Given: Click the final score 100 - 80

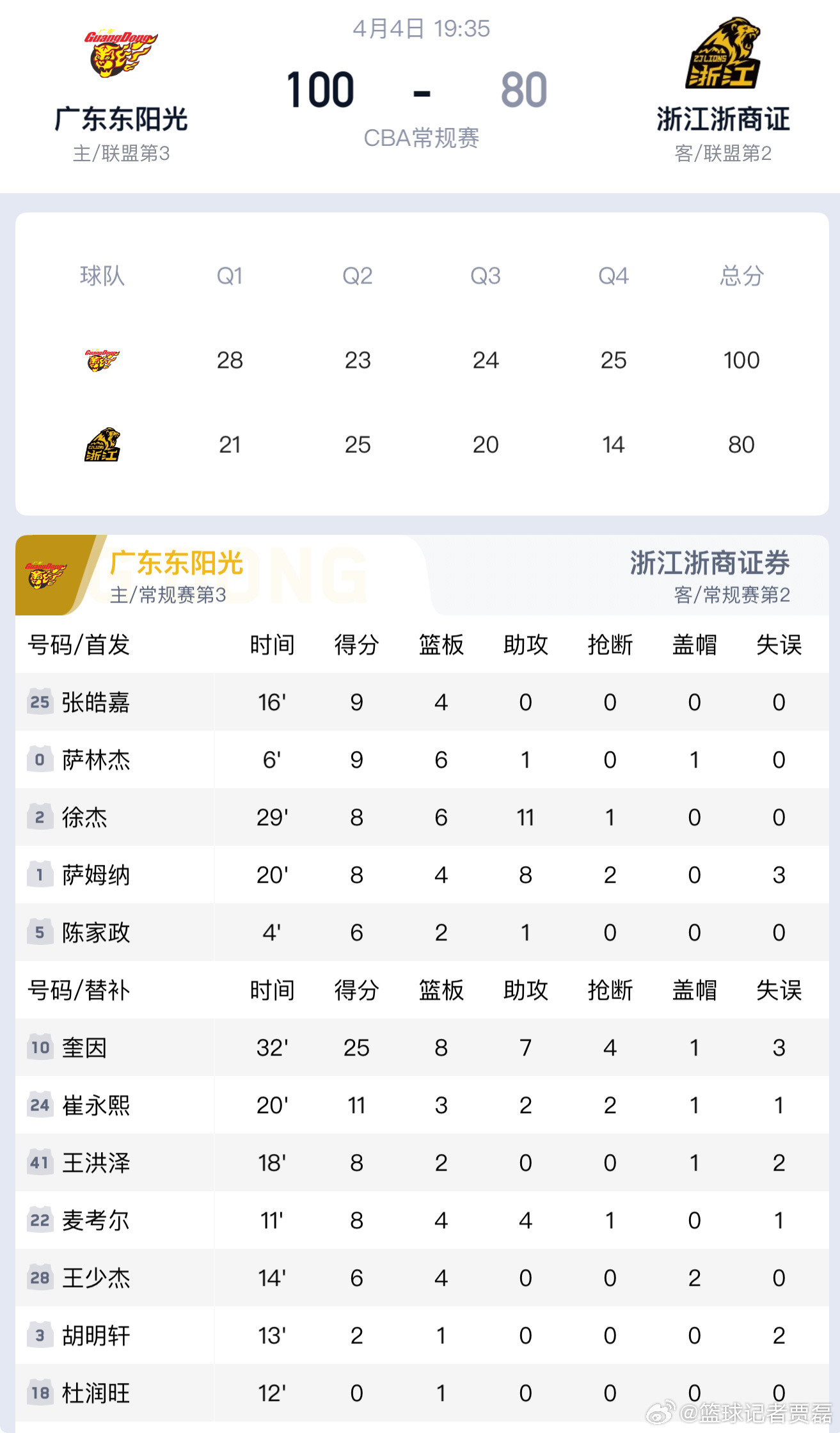Looking at the screenshot, I should (420, 90).
